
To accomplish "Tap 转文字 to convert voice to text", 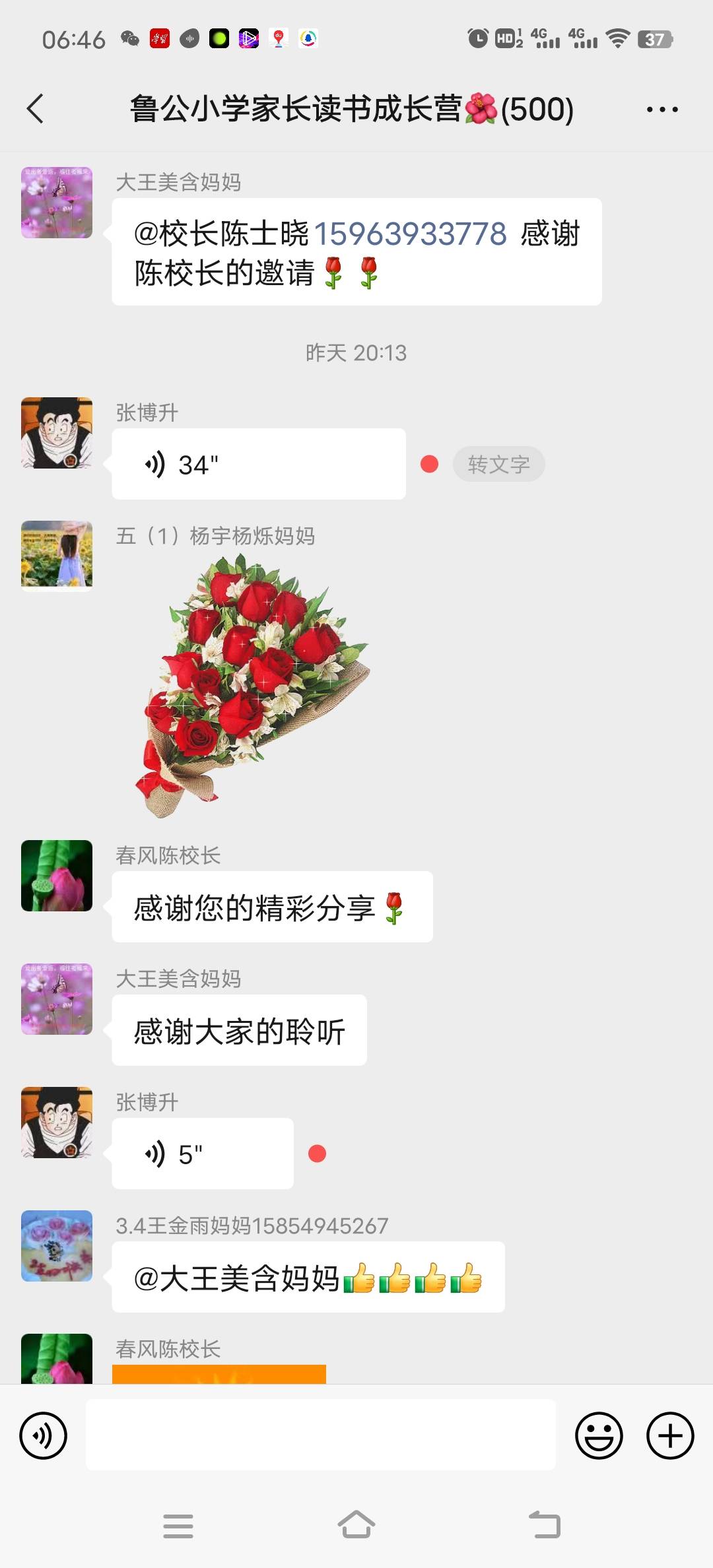I will tap(498, 464).
